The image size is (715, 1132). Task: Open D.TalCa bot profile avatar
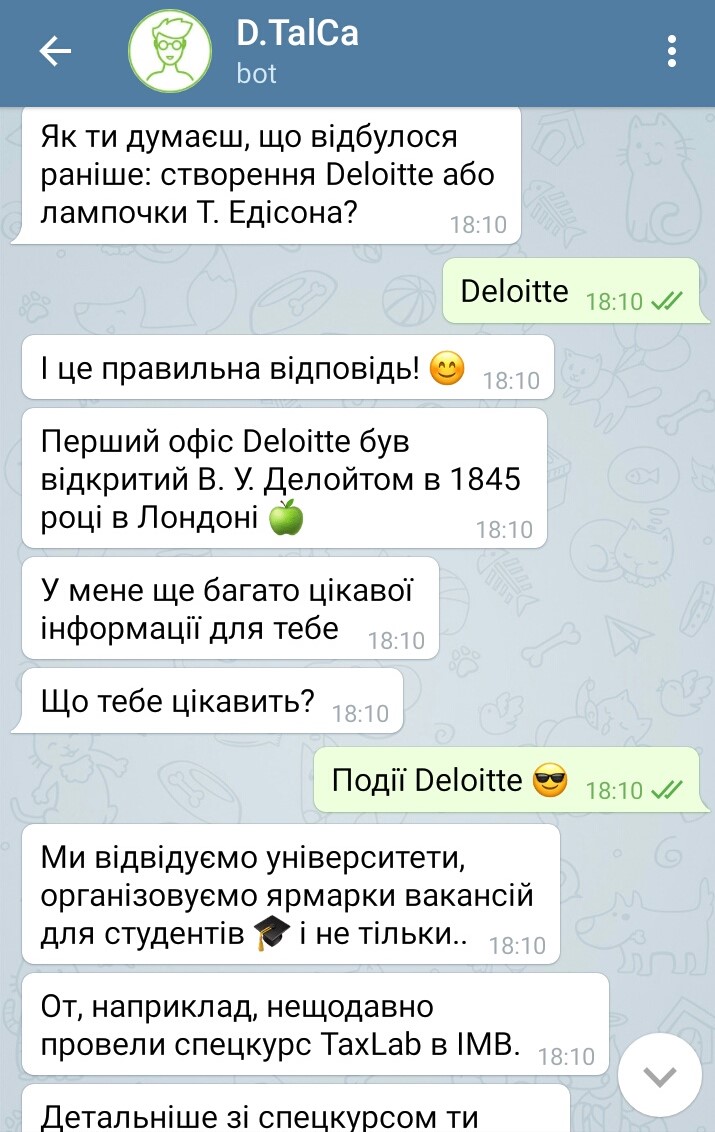(x=170, y=52)
